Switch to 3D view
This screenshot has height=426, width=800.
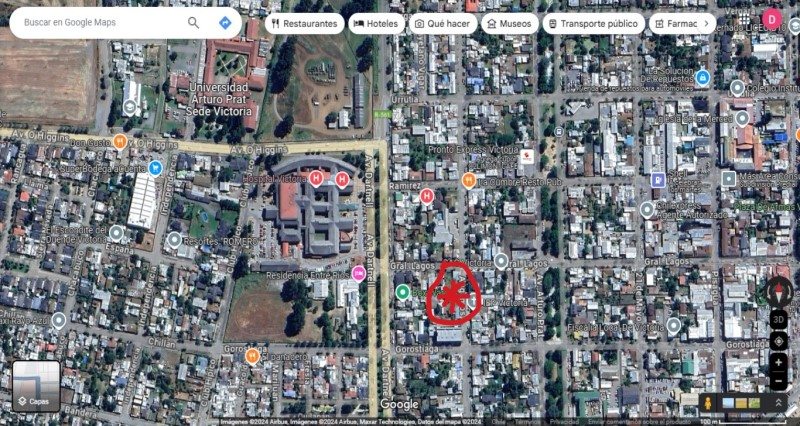[779, 319]
